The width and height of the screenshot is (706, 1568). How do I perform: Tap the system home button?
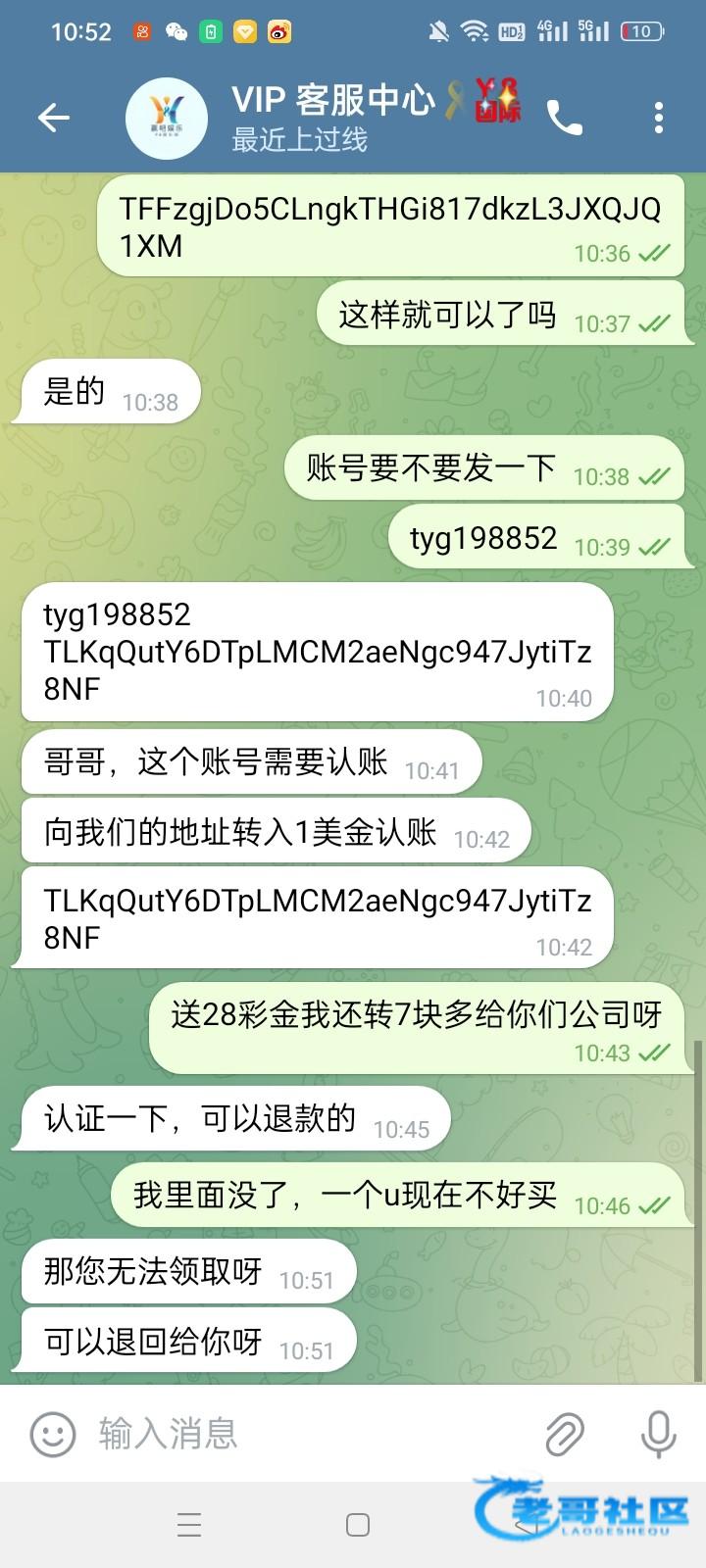pos(358,1525)
